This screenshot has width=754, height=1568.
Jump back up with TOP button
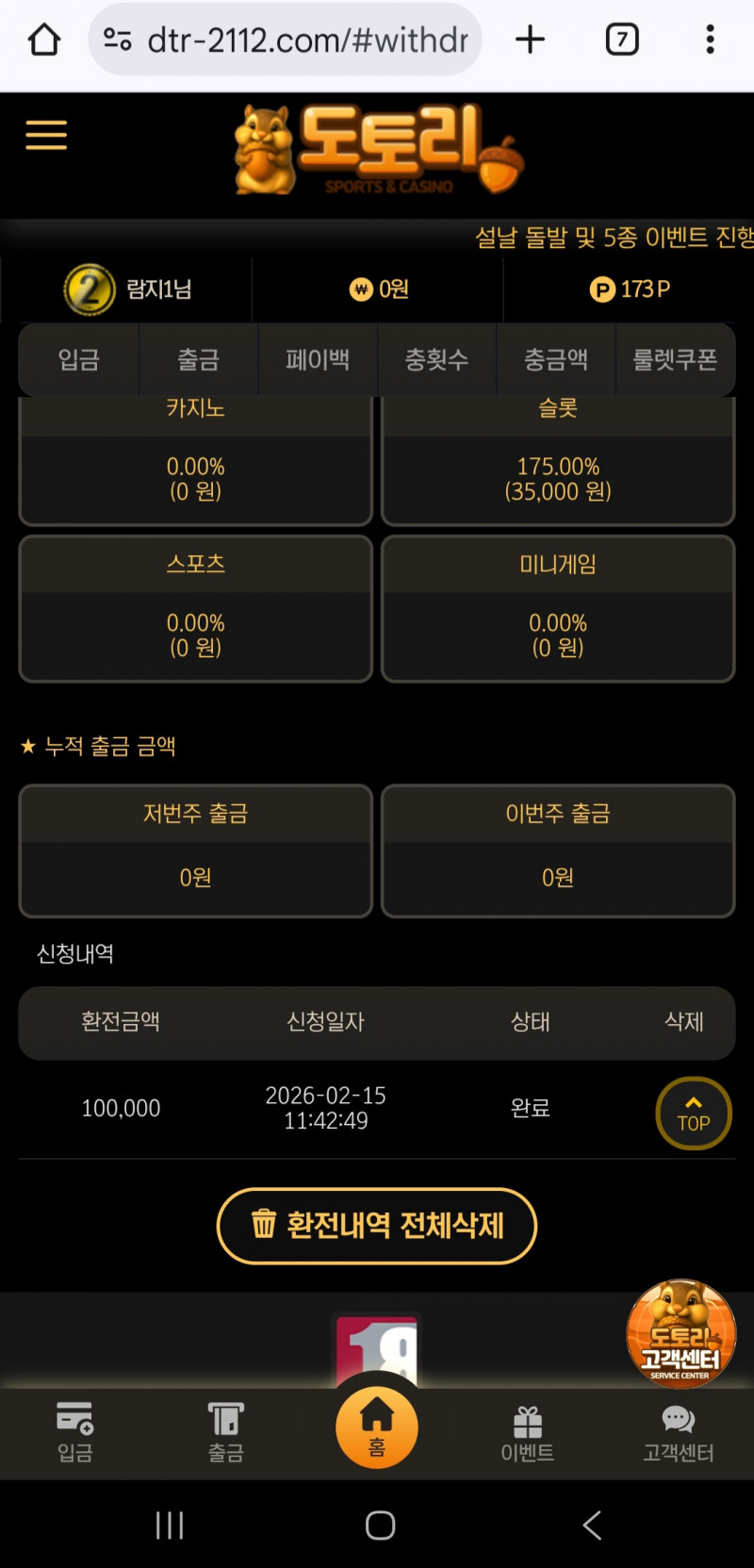[x=694, y=1114]
